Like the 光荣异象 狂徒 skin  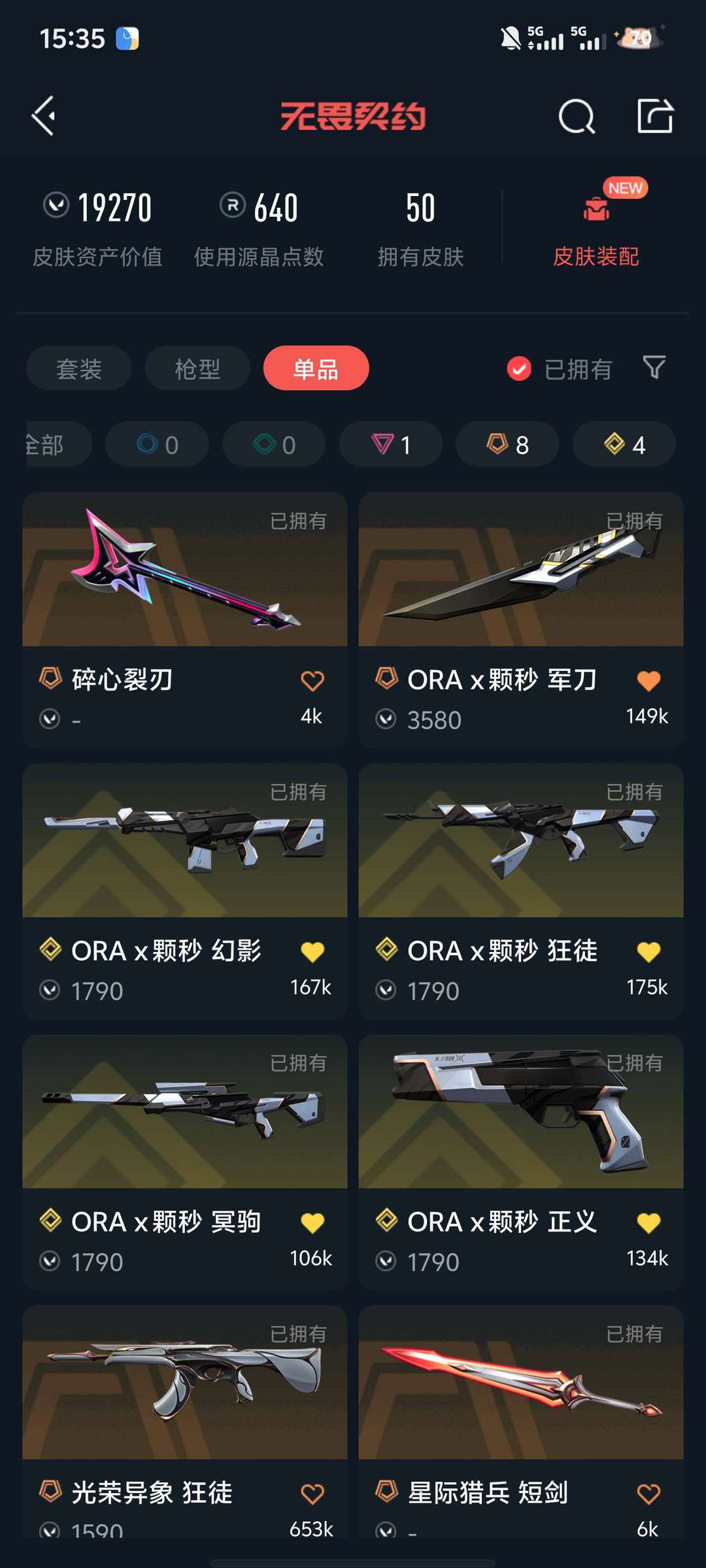point(312,1494)
